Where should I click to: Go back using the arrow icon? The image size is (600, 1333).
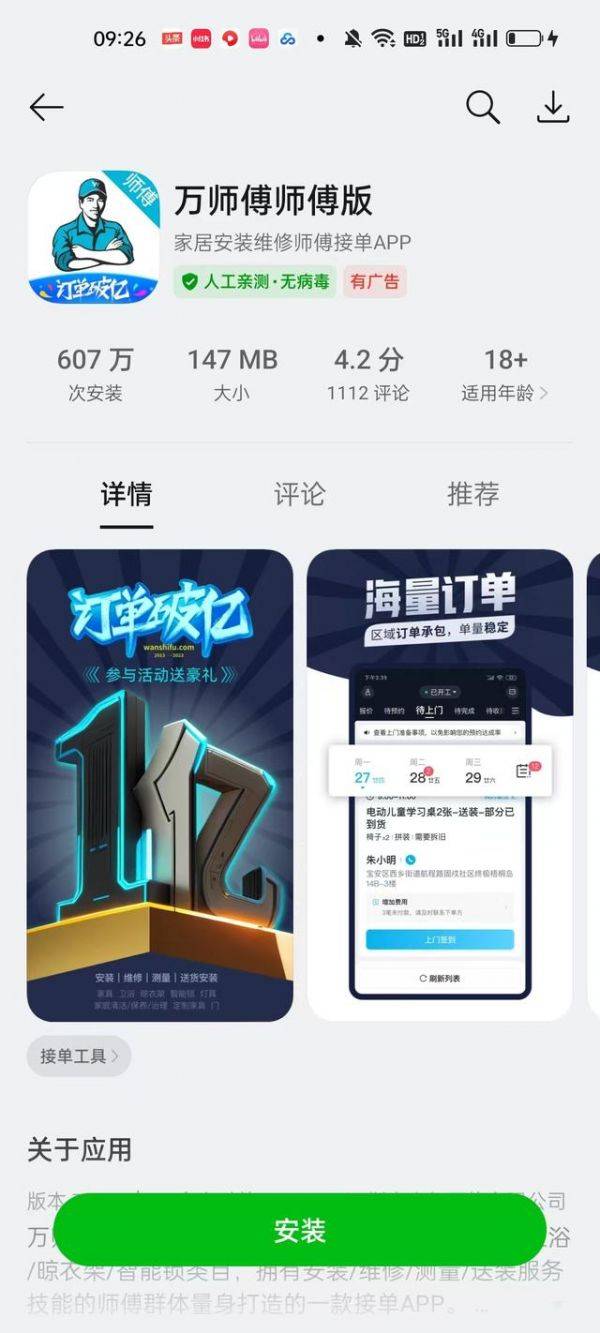(x=46, y=107)
